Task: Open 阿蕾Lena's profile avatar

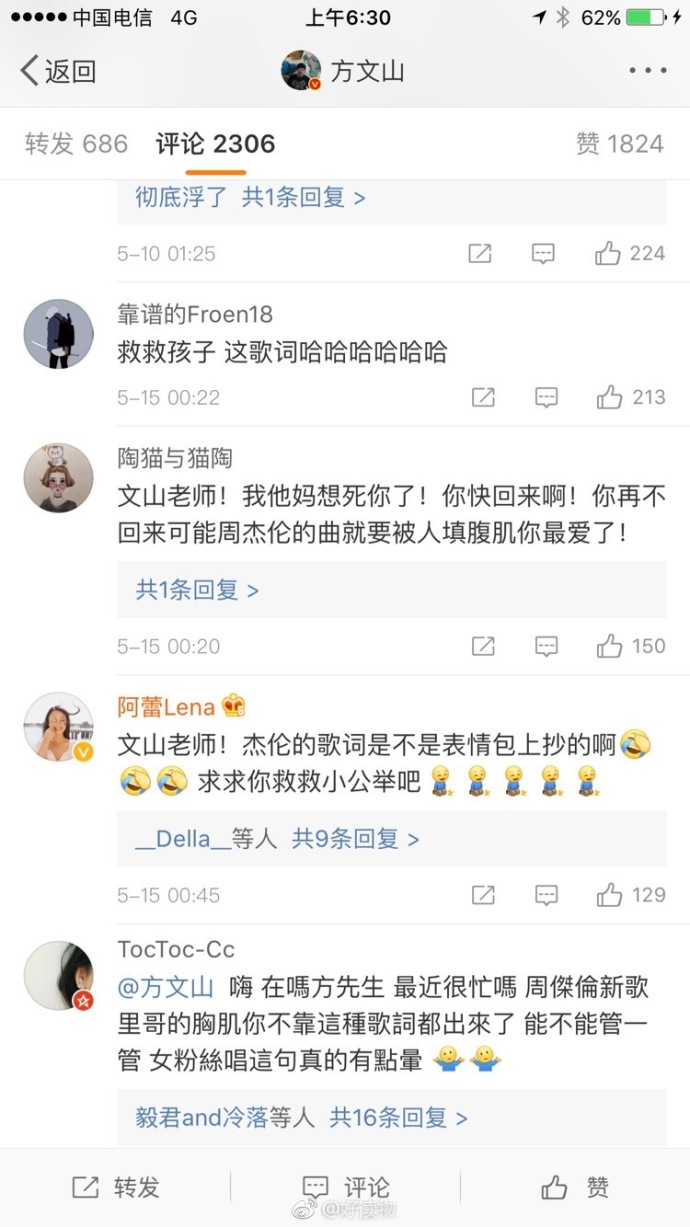Action: click(x=58, y=727)
